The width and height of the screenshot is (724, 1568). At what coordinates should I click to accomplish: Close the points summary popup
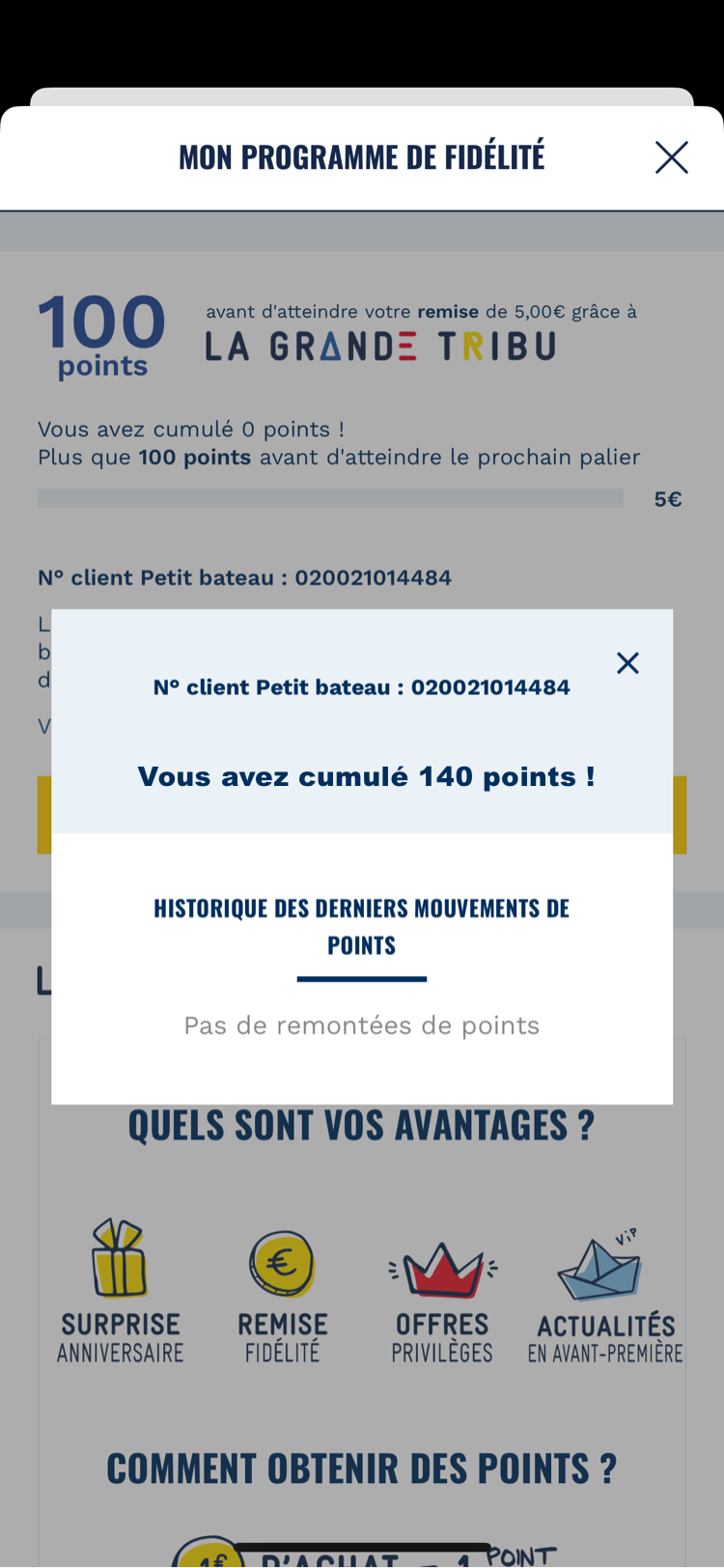(627, 662)
